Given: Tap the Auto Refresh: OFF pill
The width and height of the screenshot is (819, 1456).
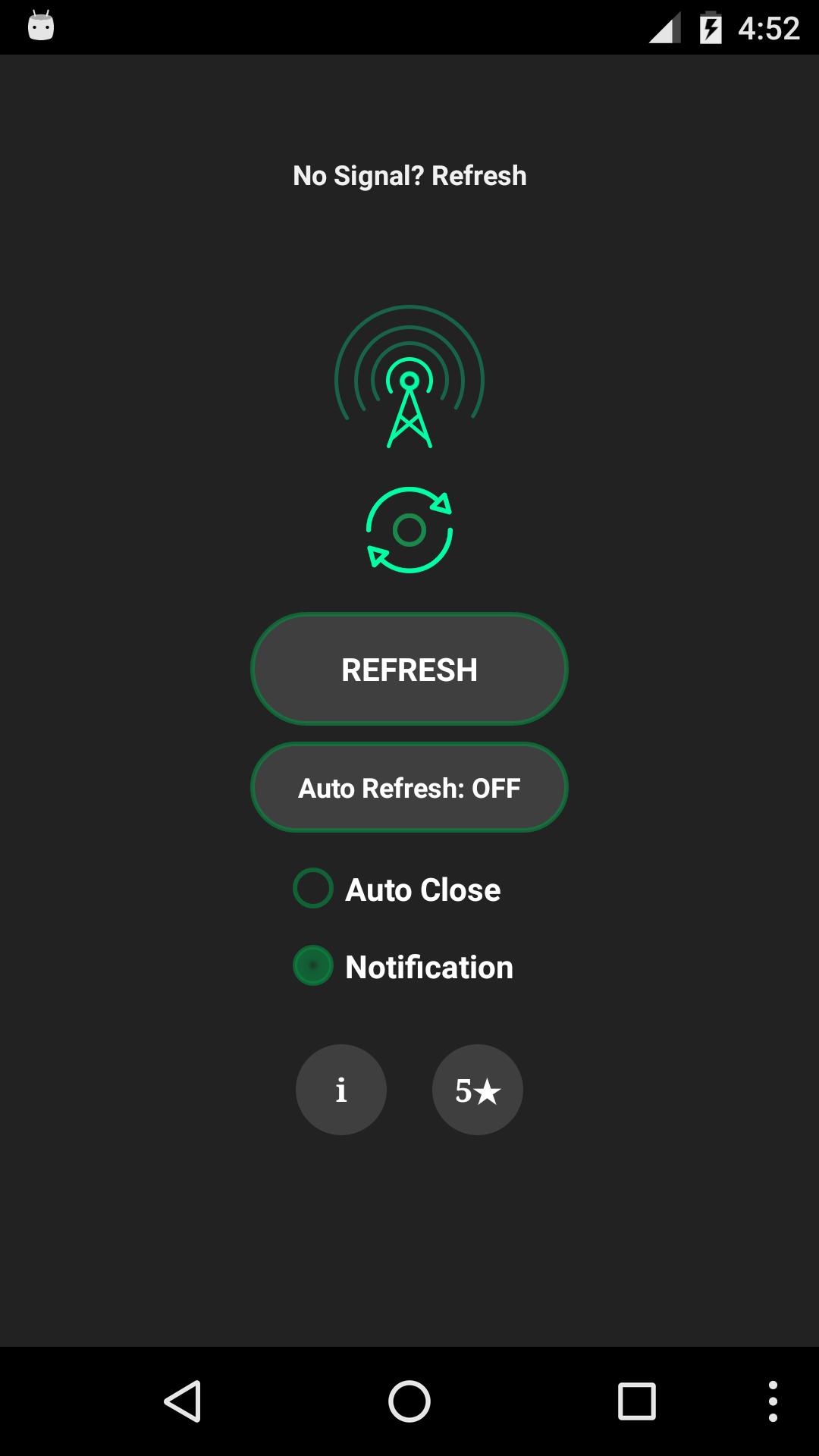Looking at the screenshot, I should tap(409, 787).
